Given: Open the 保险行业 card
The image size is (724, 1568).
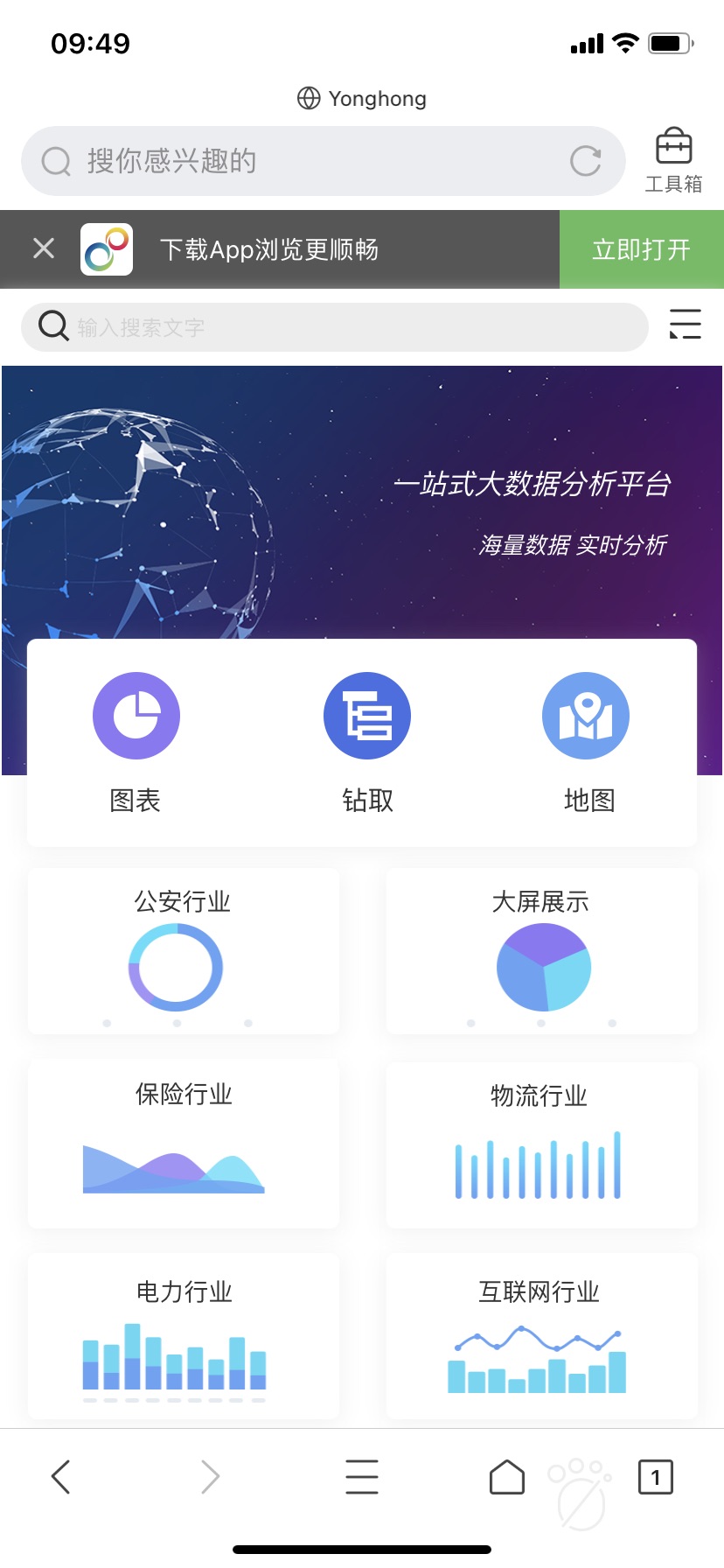Looking at the screenshot, I should 183,1142.
